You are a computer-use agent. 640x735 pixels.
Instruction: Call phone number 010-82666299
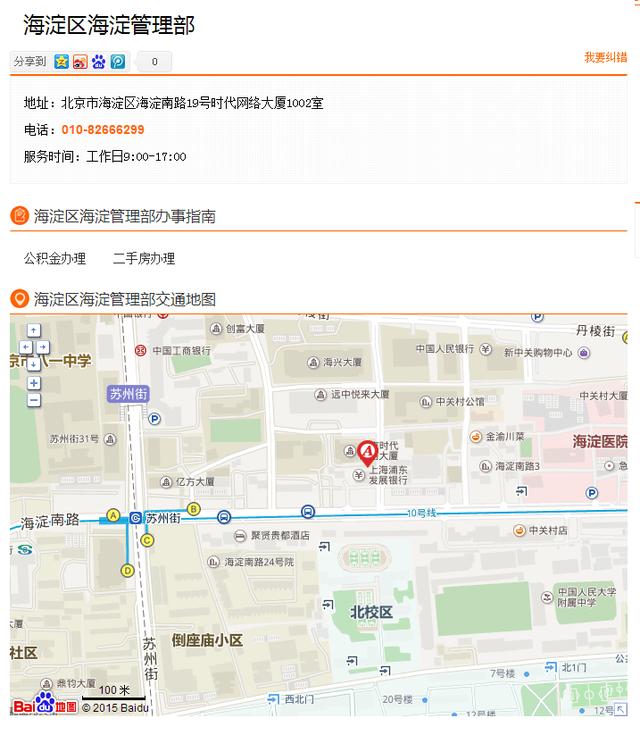point(103,130)
